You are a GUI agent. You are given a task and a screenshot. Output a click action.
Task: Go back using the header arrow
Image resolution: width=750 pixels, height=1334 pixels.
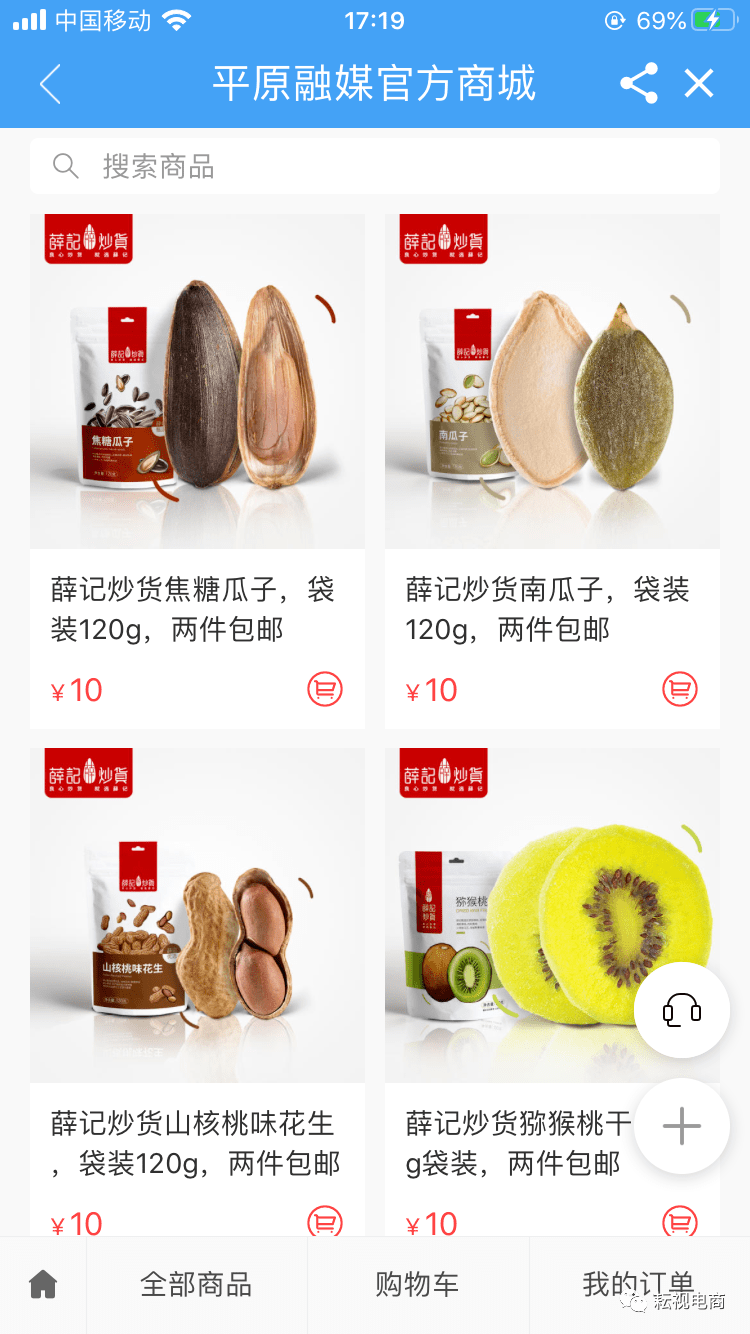(50, 84)
